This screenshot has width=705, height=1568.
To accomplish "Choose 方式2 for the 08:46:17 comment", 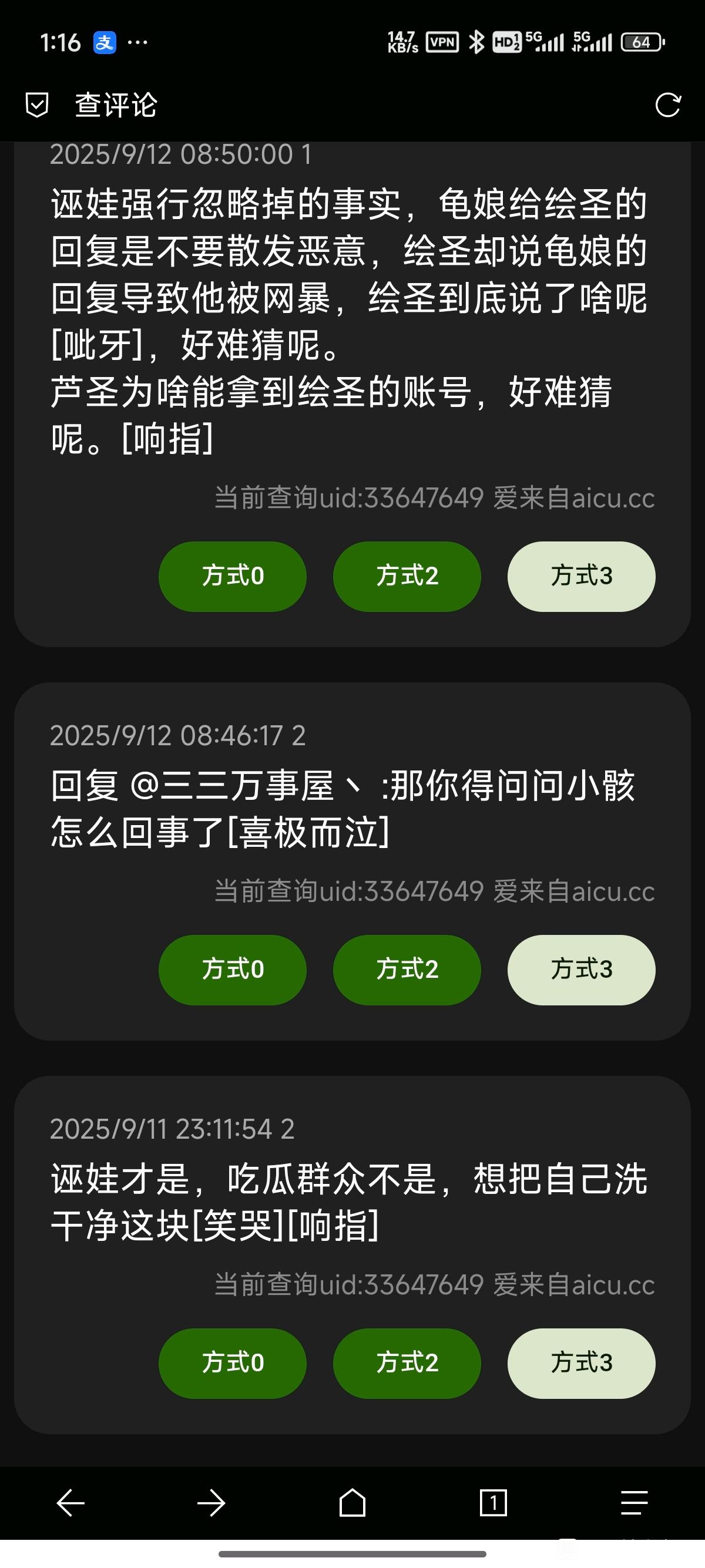I will (407, 970).
